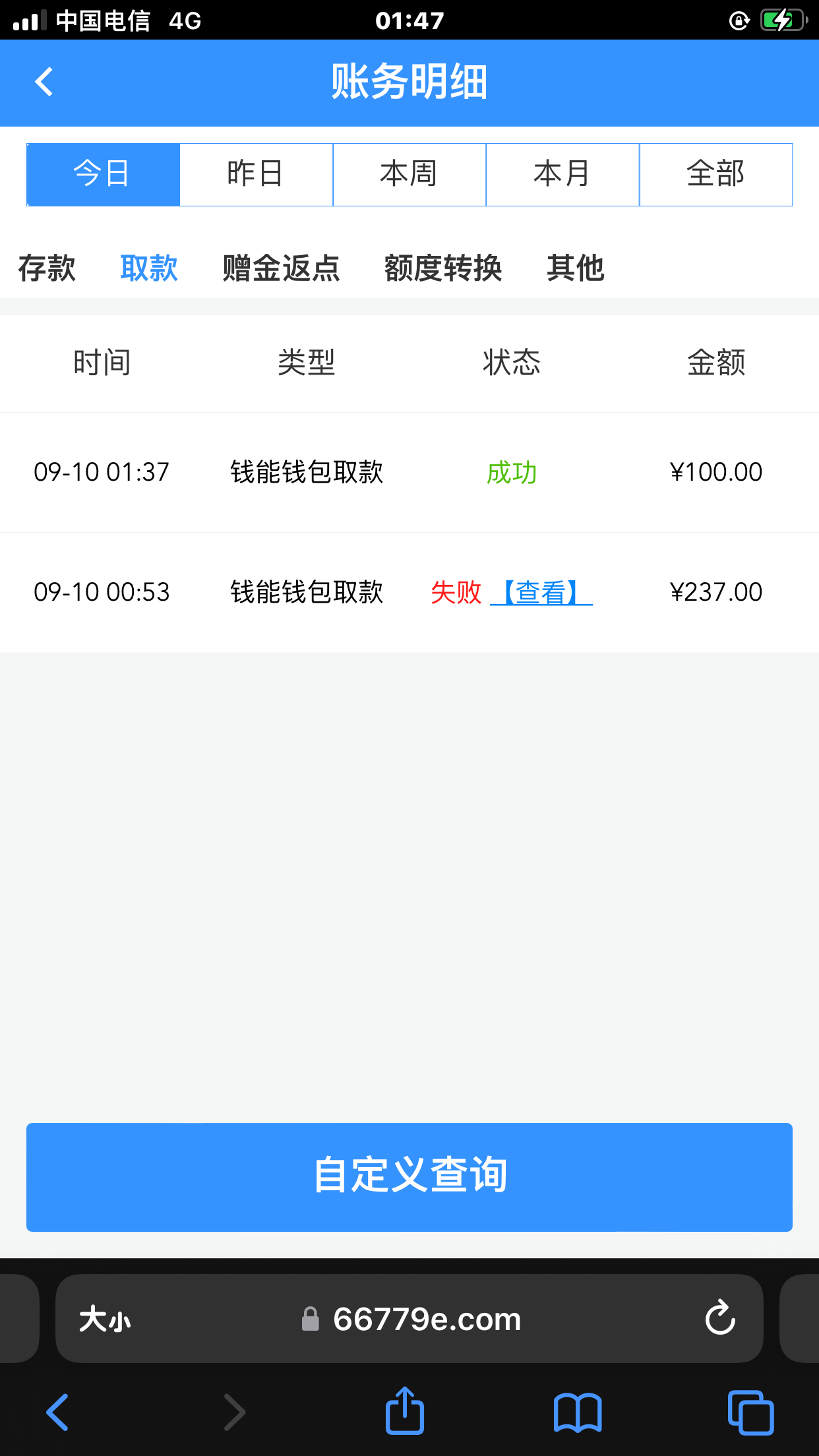The height and width of the screenshot is (1456, 819).
Task: Tap the address bar showing 66779e.com
Action: point(426,1318)
